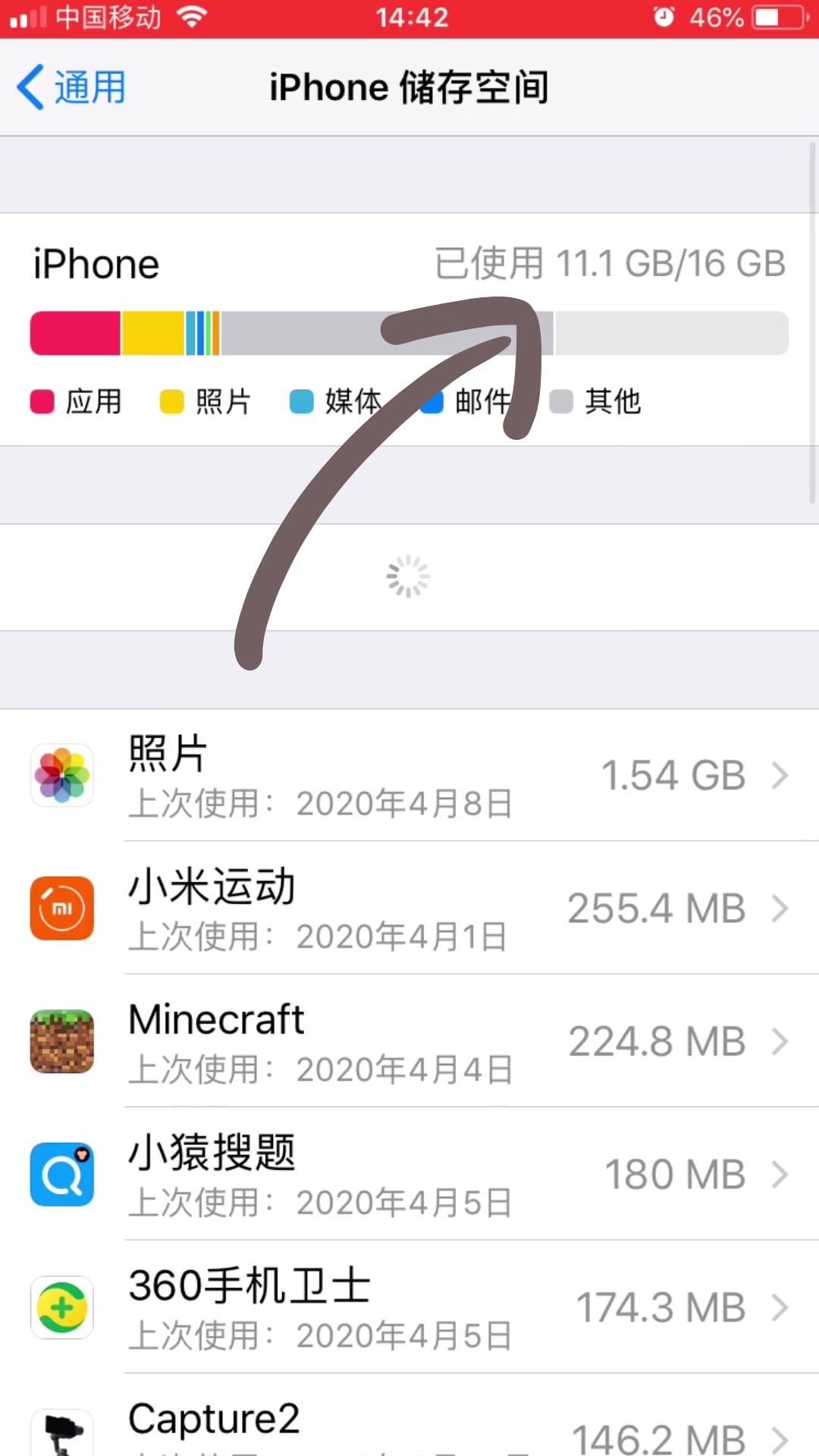Tap the loading spinner in empty section
Image resolution: width=819 pixels, height=1456 pixels.
(x=409, y=576)
